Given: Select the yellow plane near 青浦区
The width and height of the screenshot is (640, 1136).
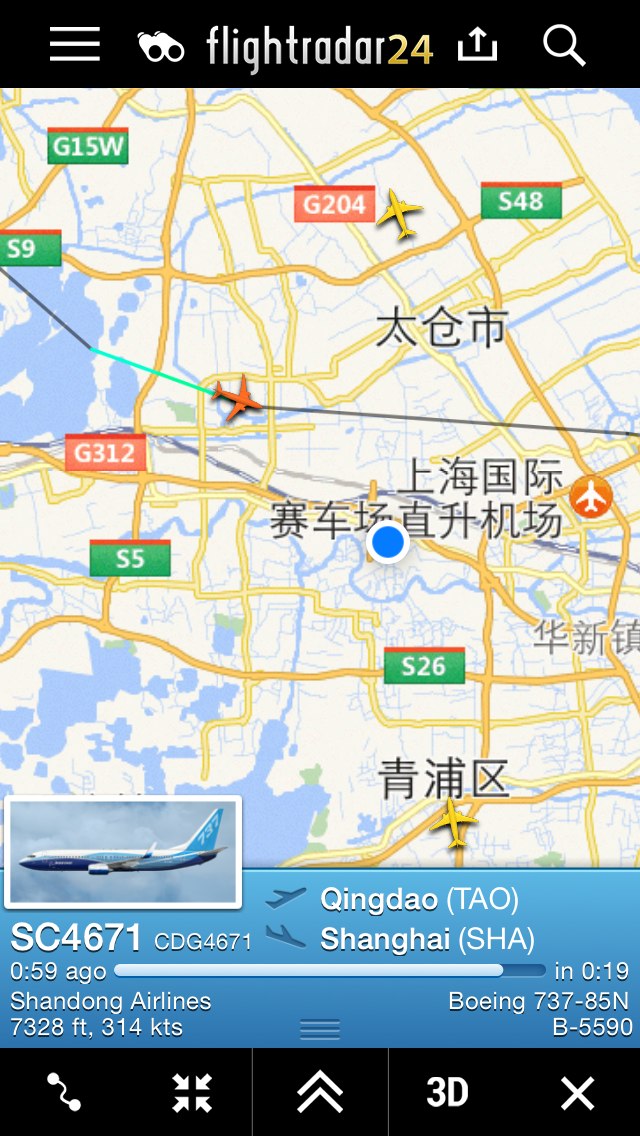Looking at the screenshot, I should tap(454, 822).
